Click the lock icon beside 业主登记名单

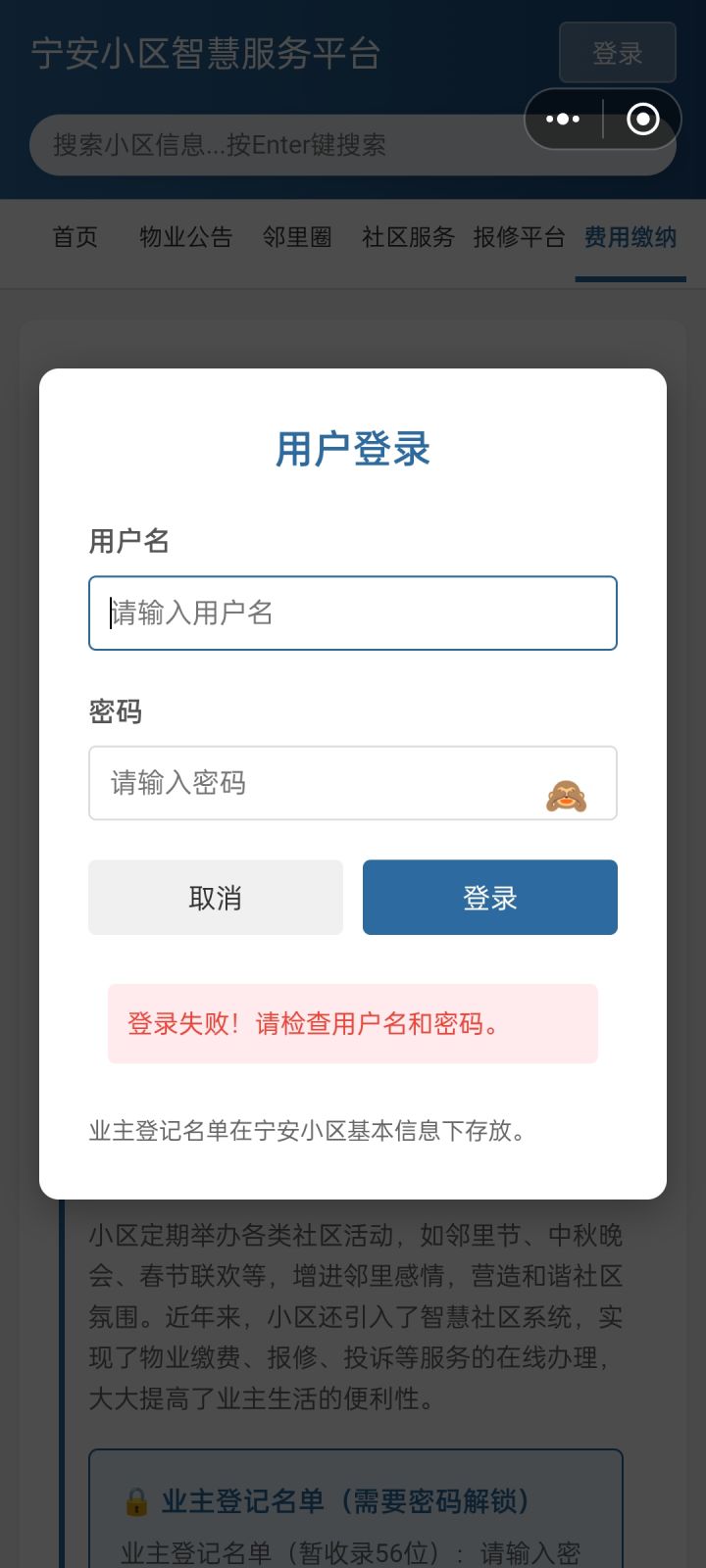136,1499
